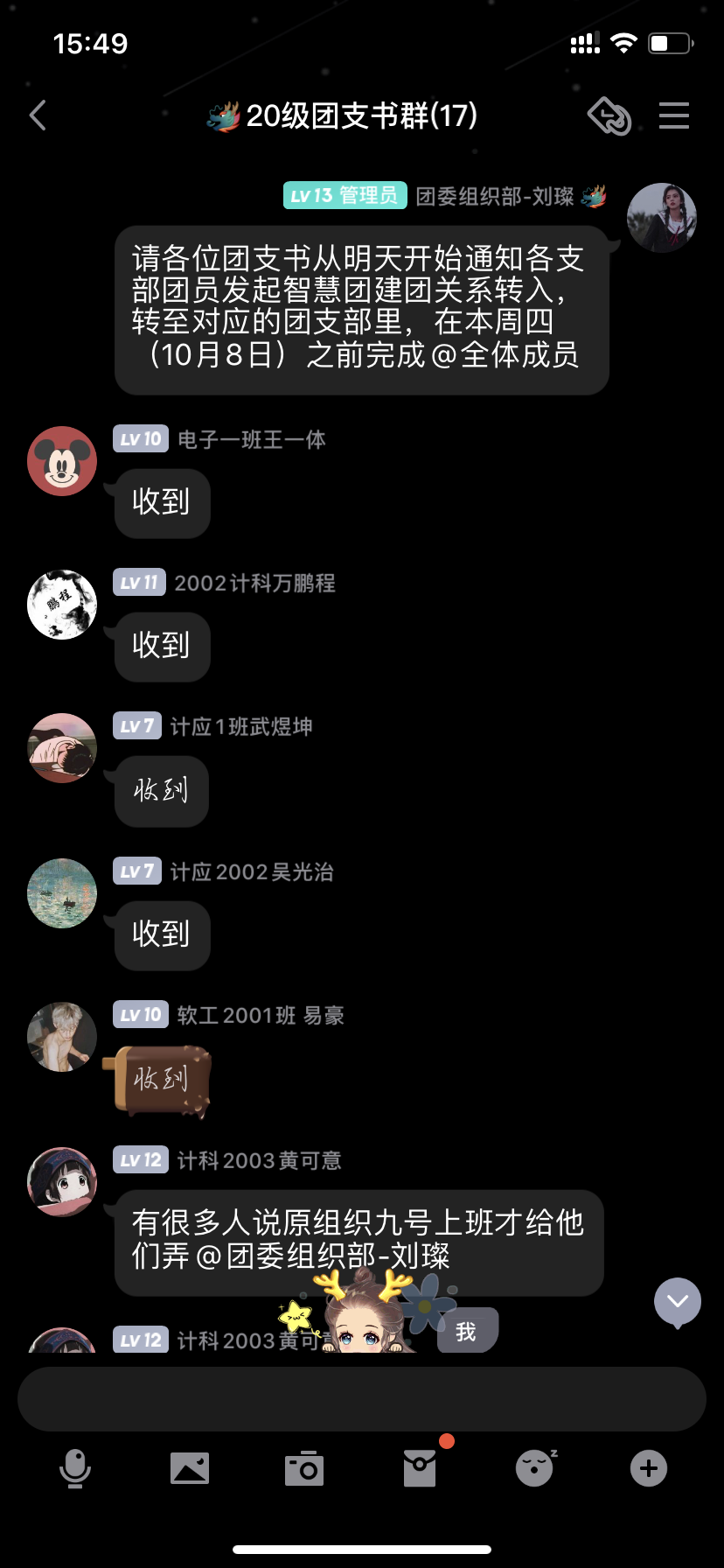Viewport: 724px width, 1568px height.
Task: Focus the message input field
Action: point(362,1399)
